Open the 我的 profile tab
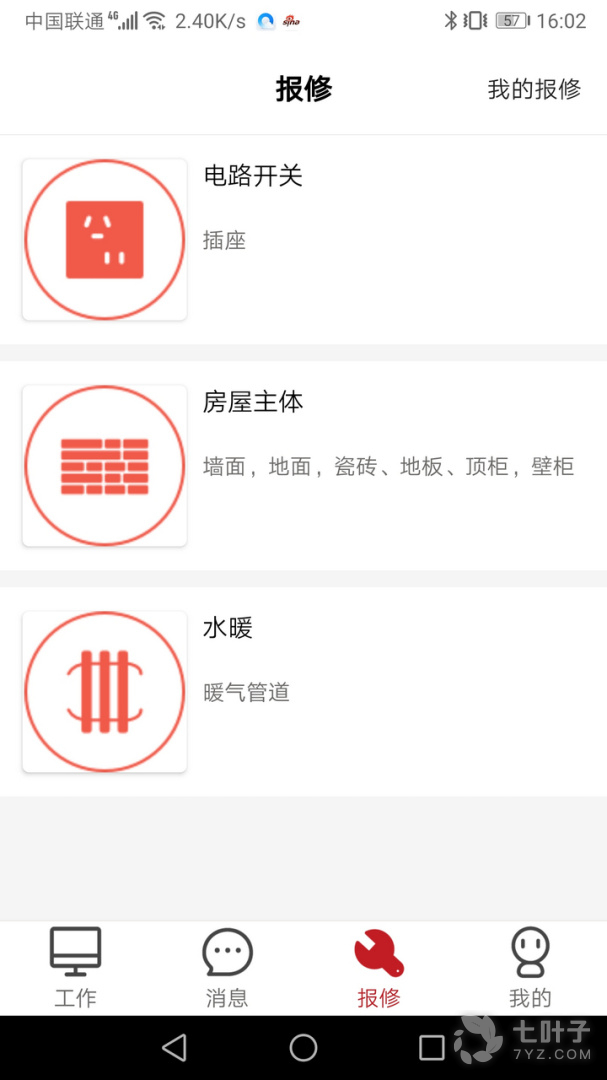The height and width of the screenshot is (1080, 607). pos(530,966)
